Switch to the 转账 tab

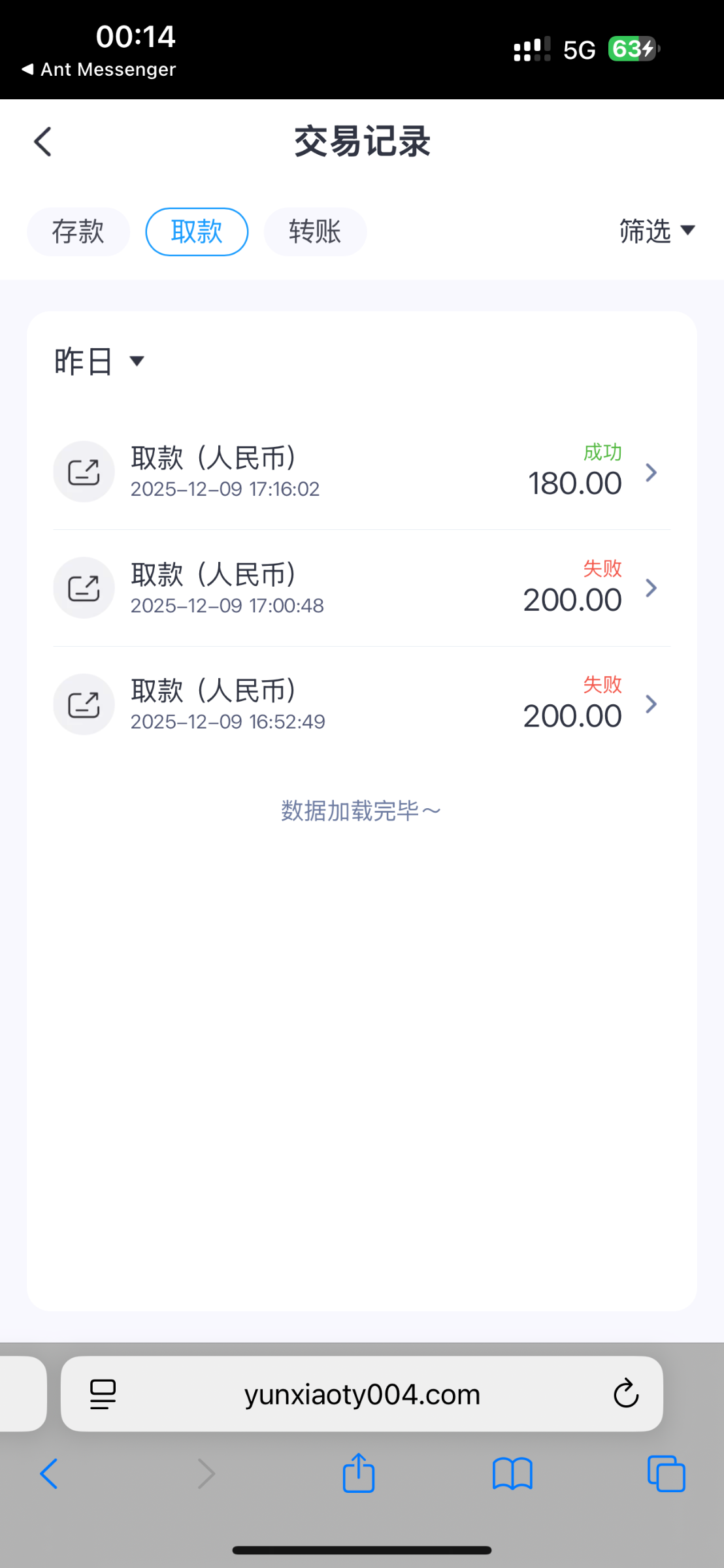[x=315, y=232]
